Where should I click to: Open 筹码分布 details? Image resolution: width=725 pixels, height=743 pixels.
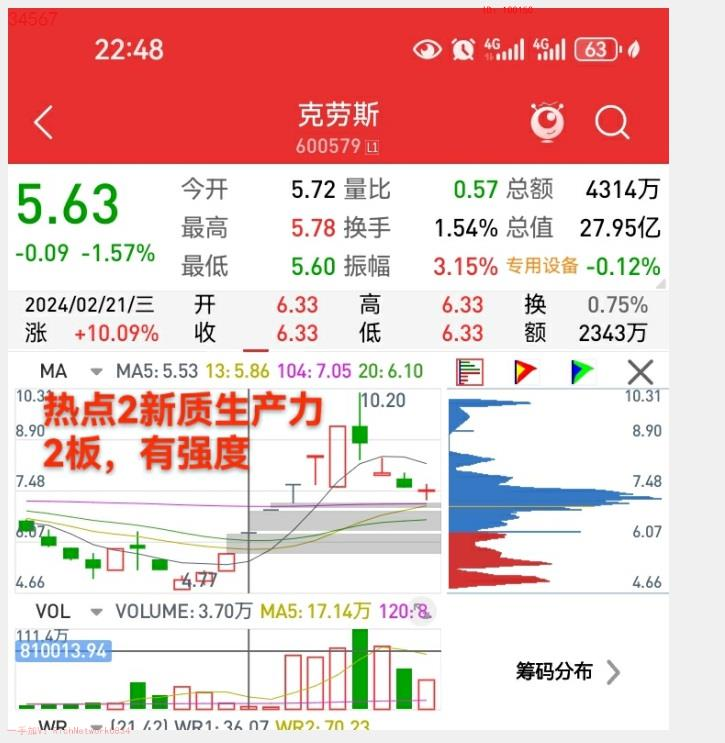coord(567,672)
